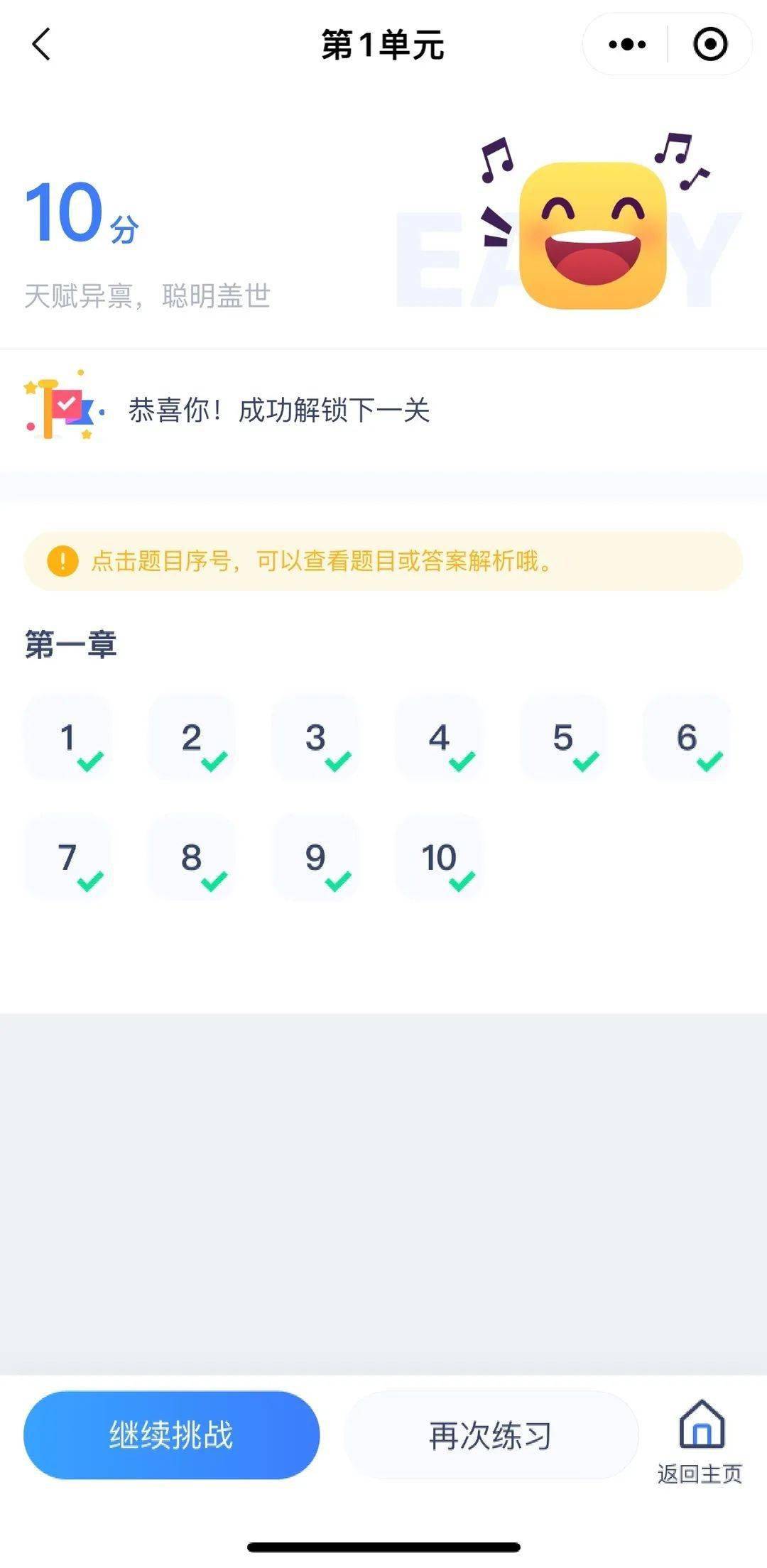
Task: Open question 8 review
Action: pos(192,858)
